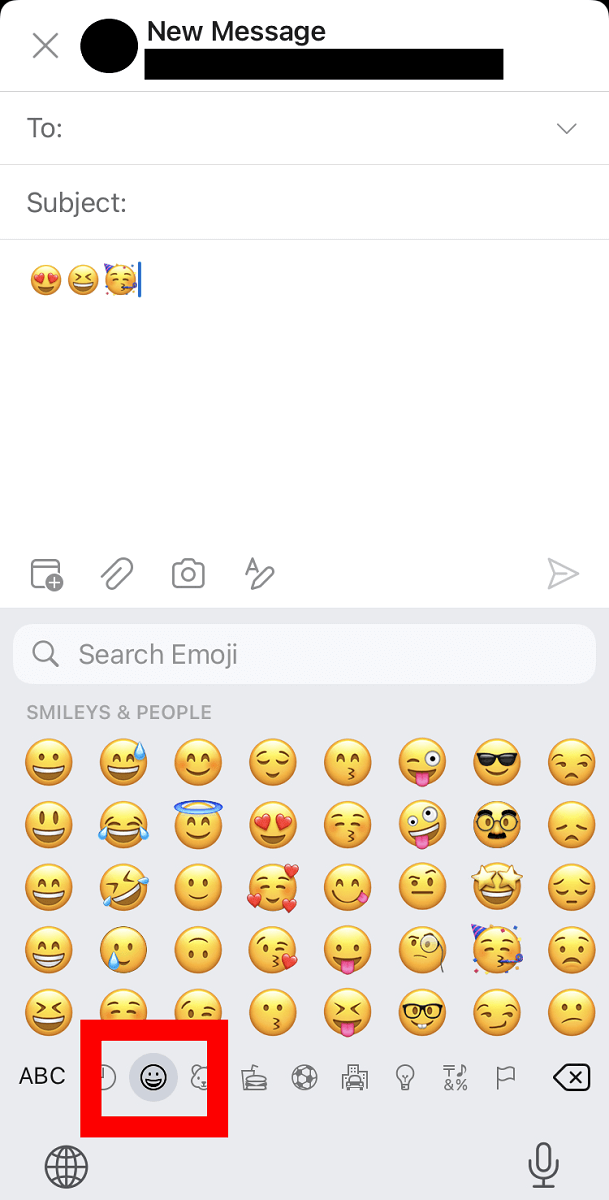The height and width of the screenshot is (1200, 609).
Task: Close the New Message draft
Action: pyautogui.click(x=45, y=46)
